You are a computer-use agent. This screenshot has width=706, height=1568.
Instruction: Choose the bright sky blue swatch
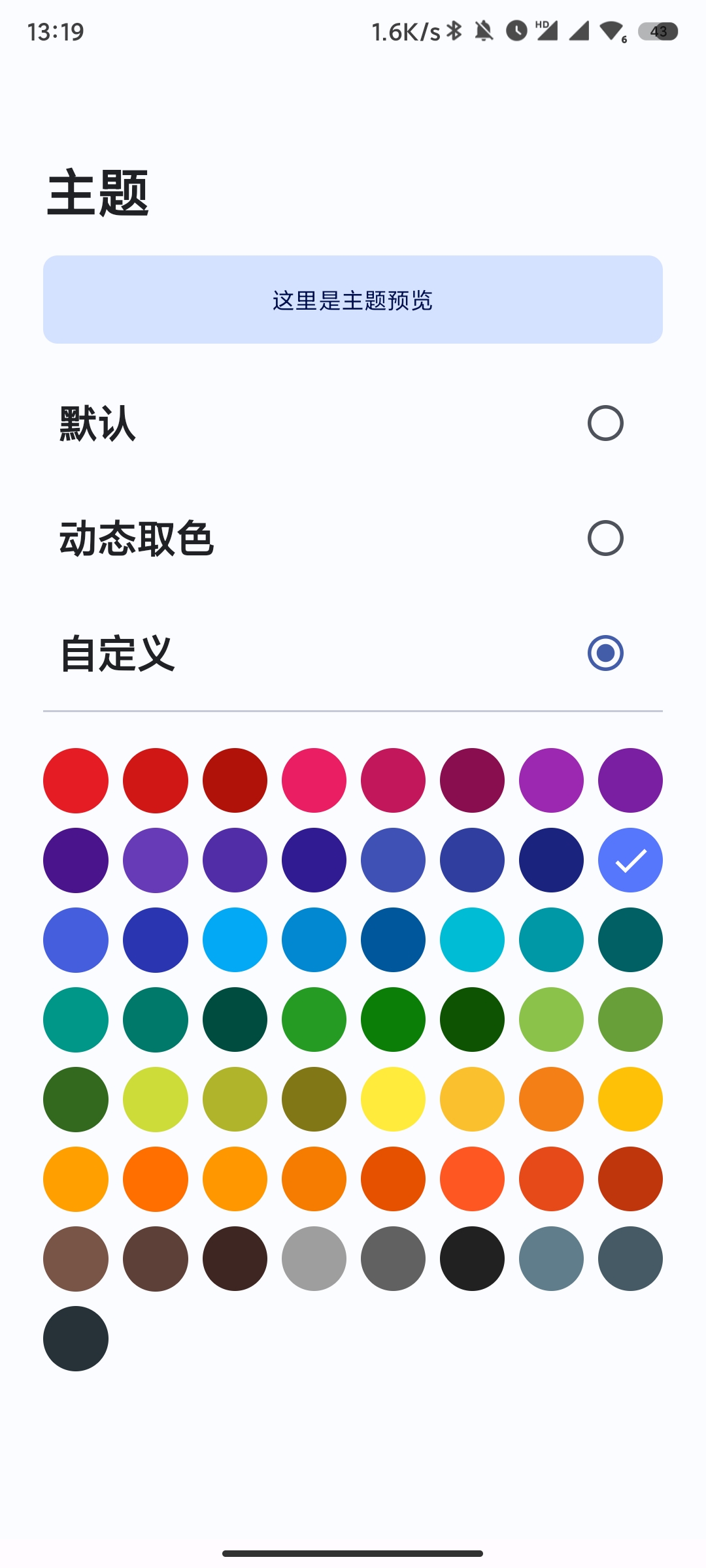point(235,940)
